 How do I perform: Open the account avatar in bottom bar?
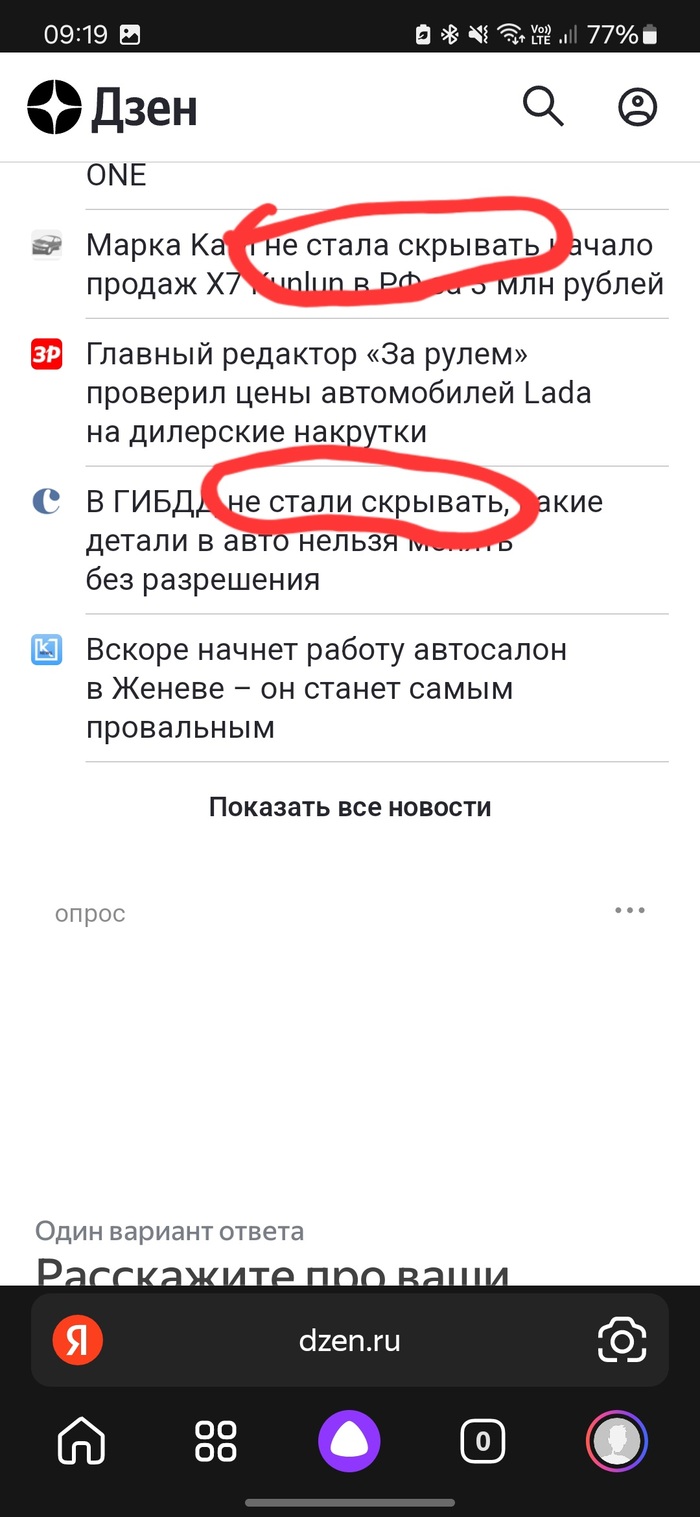pyautogui.click(x=617, y=1442)
